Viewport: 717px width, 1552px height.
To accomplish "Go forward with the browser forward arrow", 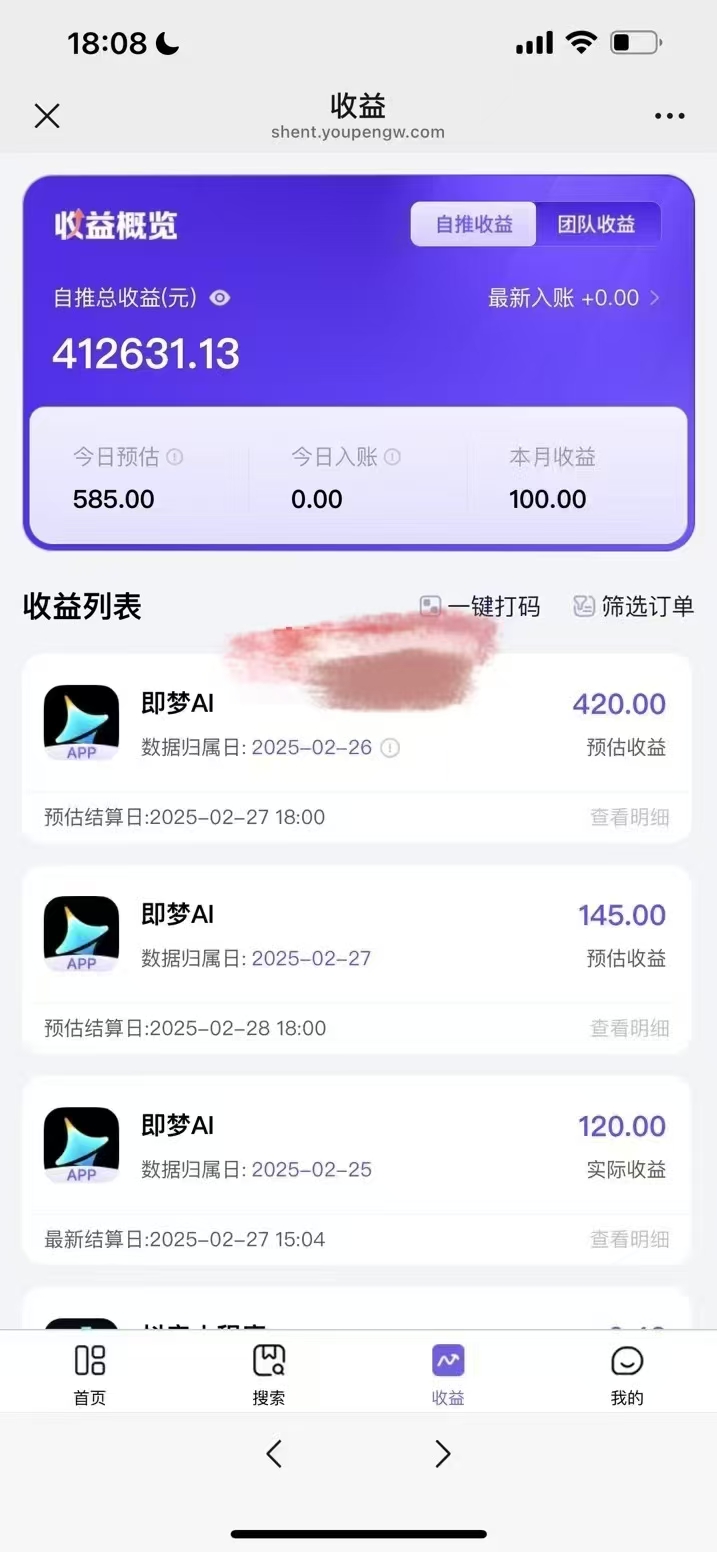I will [x=442, y=1453].
